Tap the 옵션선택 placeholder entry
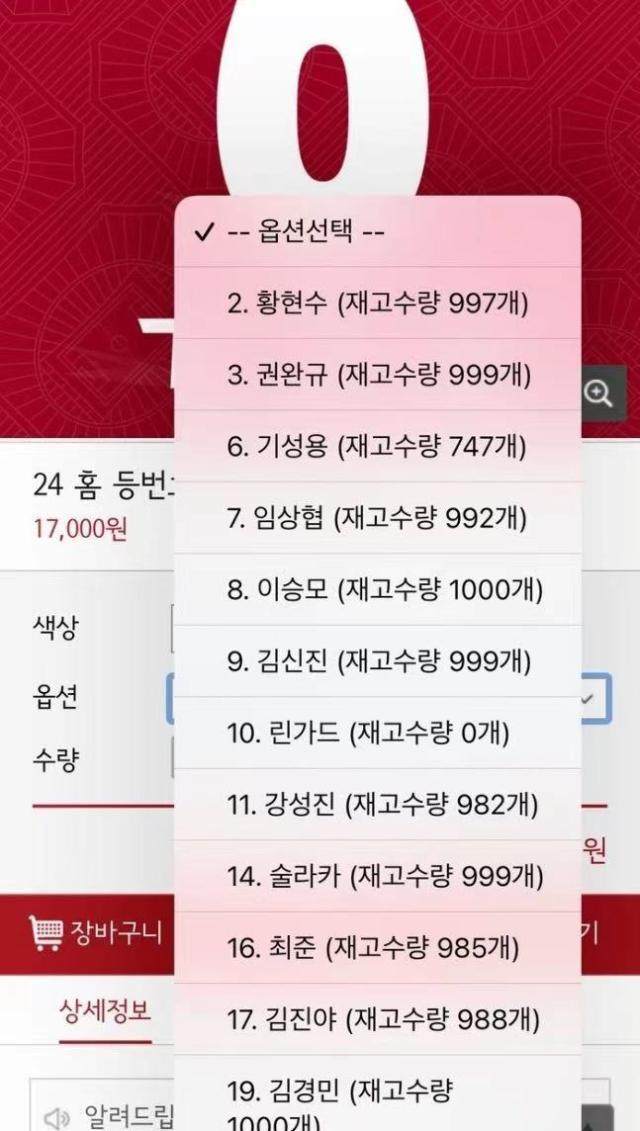640x1131 pixels. (378, 232)
